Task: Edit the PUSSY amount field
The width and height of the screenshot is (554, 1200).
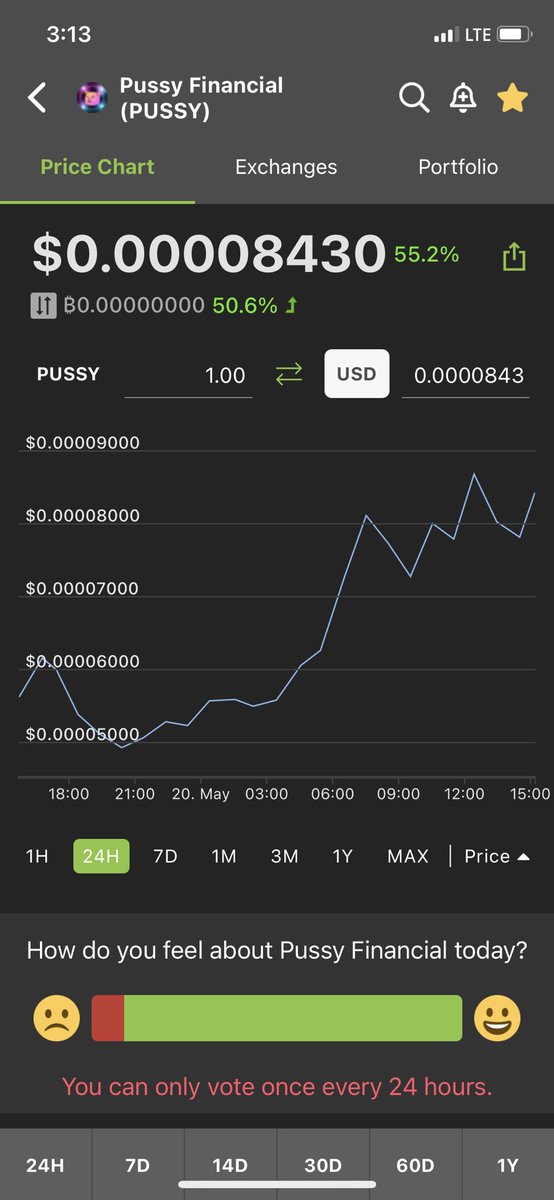Action: tap(188, 375)
